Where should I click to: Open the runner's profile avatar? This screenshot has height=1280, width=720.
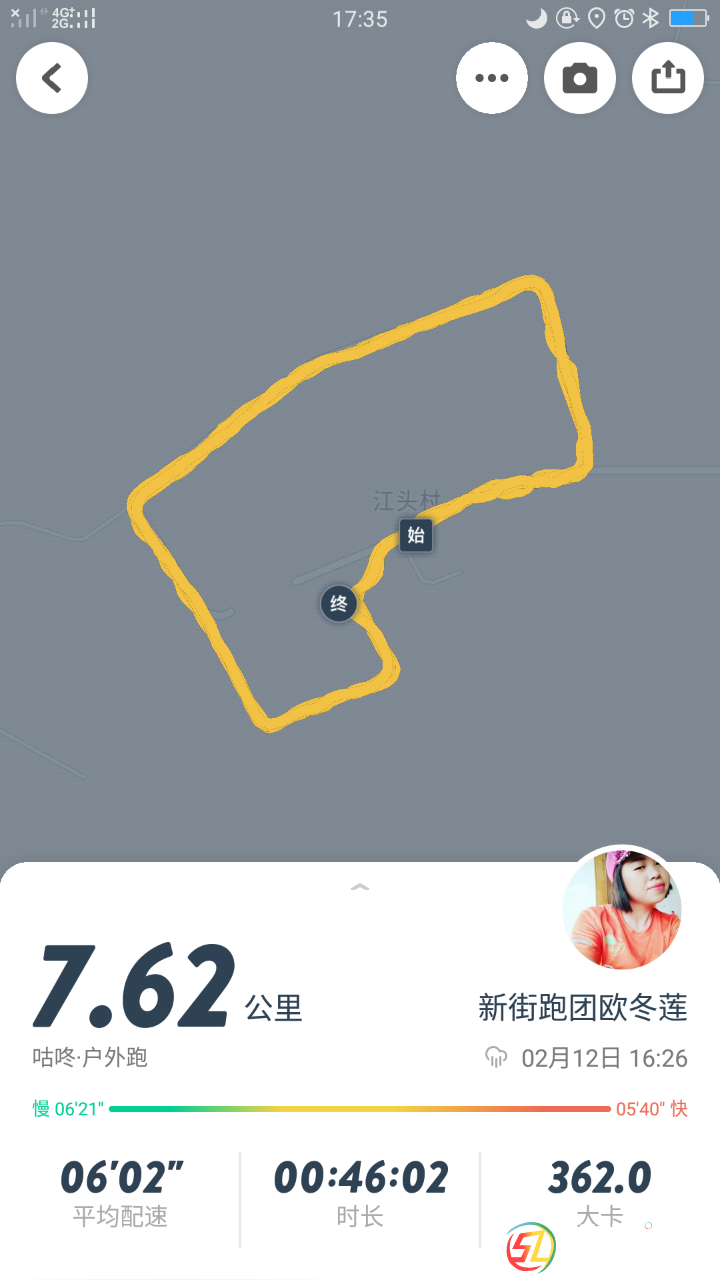pos(622,909)
